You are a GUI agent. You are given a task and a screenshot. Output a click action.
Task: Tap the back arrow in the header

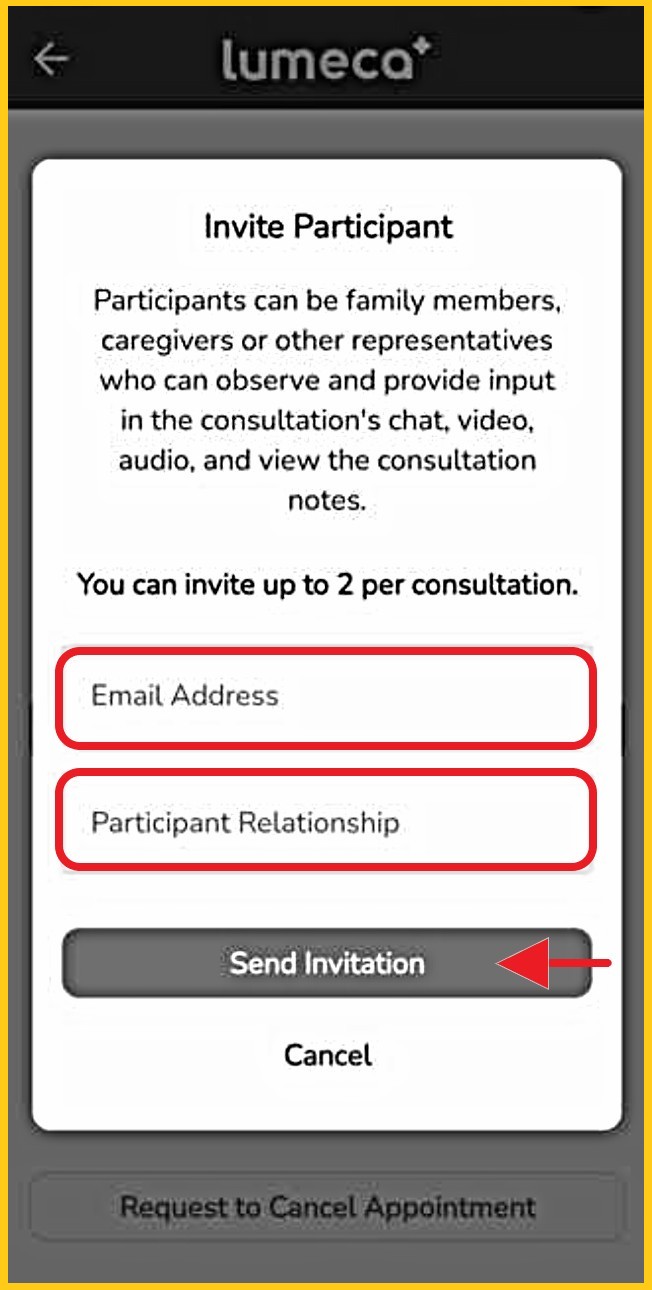pyautogui.click(x=51, y=60)
